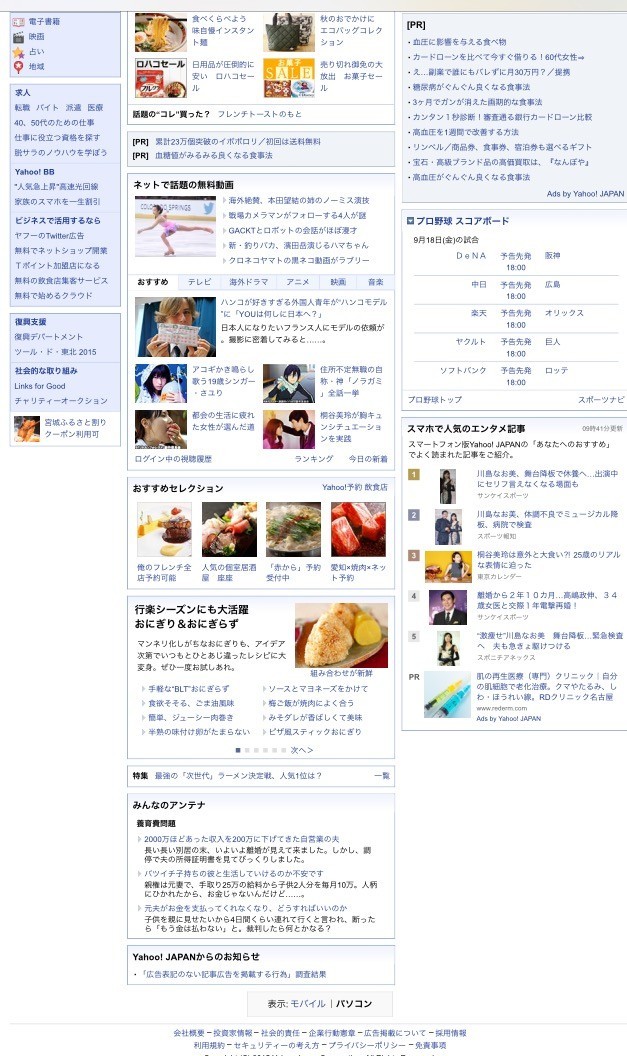627x1056 pixels.
Task: Switch to the 海外ドラマ video tab
Action: coord(249,282)
